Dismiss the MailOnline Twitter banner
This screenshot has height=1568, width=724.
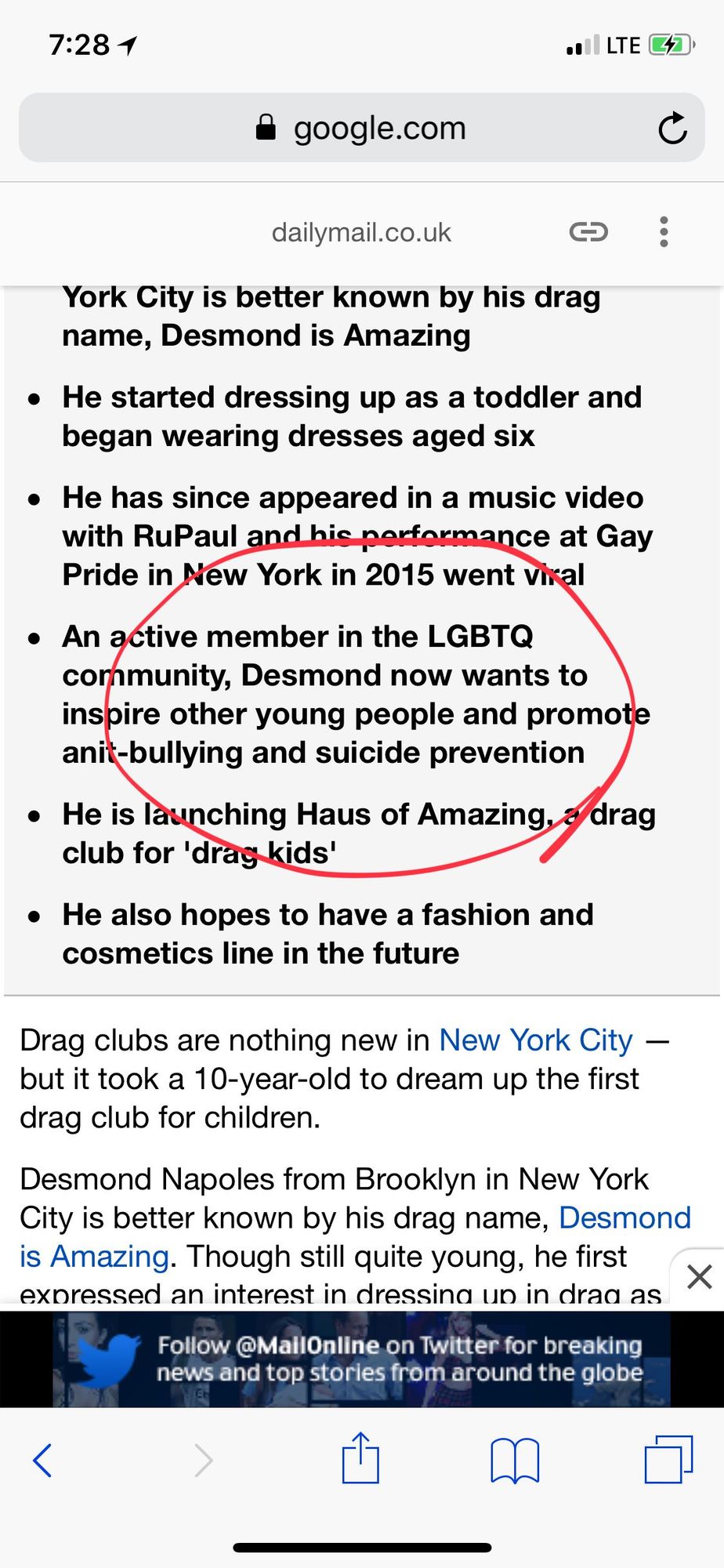(x=699, y=1276)
